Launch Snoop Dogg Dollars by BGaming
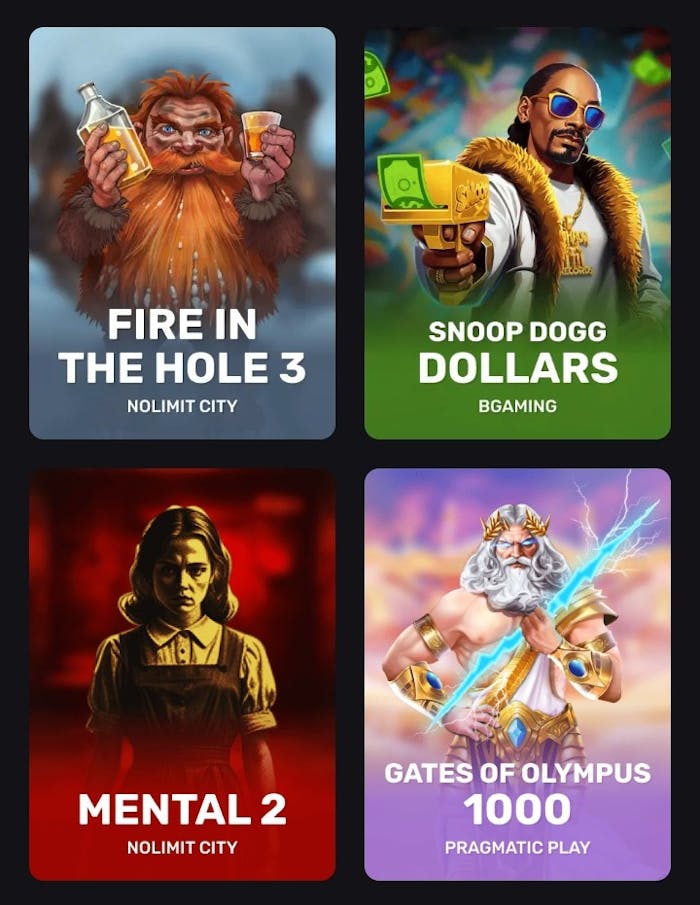700x905 pixels. point(517,233)
